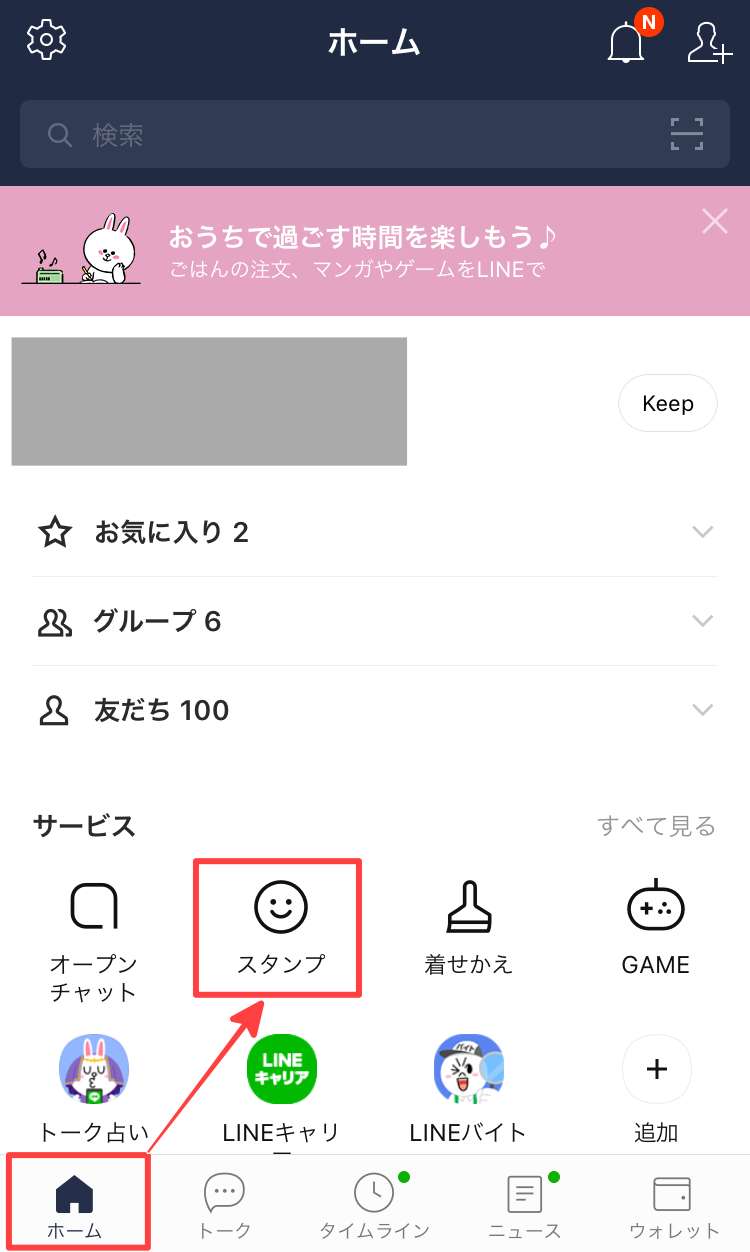The image size is (750, 1252).
Task: Open the トーク占い service
Action: click(x=94, y=1090)
